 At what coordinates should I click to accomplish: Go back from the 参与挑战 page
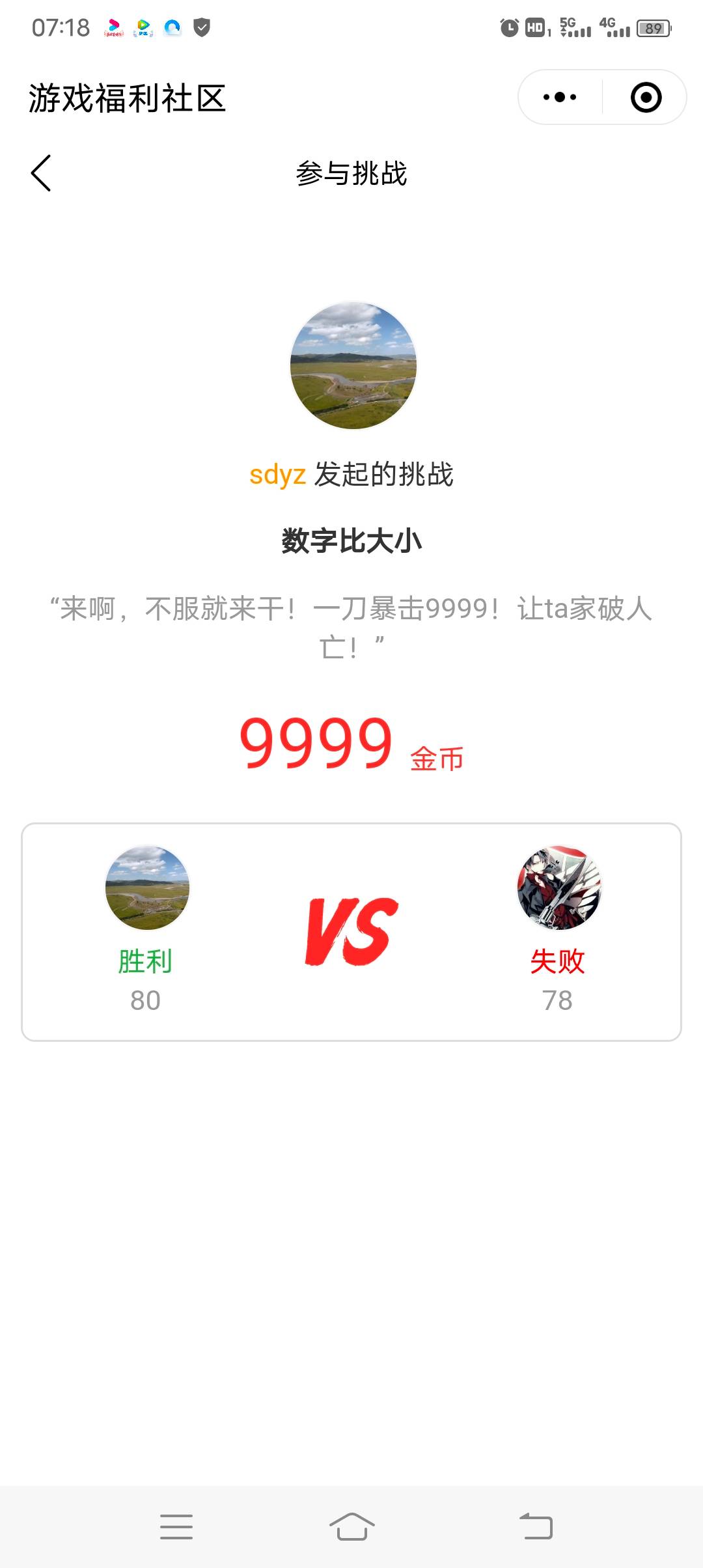(x=41, y=173)
